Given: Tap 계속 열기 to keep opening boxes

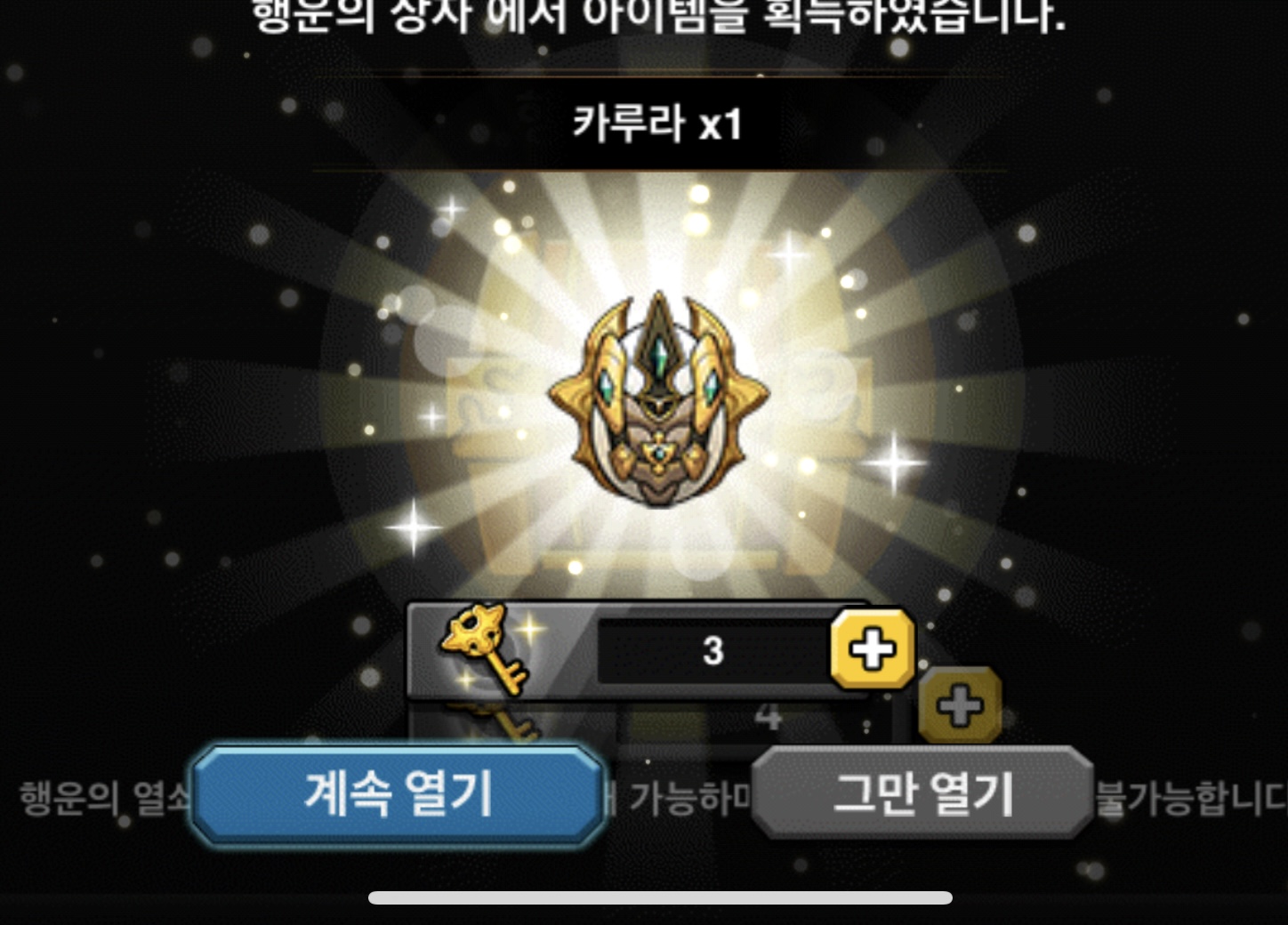Looking at the screenshot, I should click(397, 794).
